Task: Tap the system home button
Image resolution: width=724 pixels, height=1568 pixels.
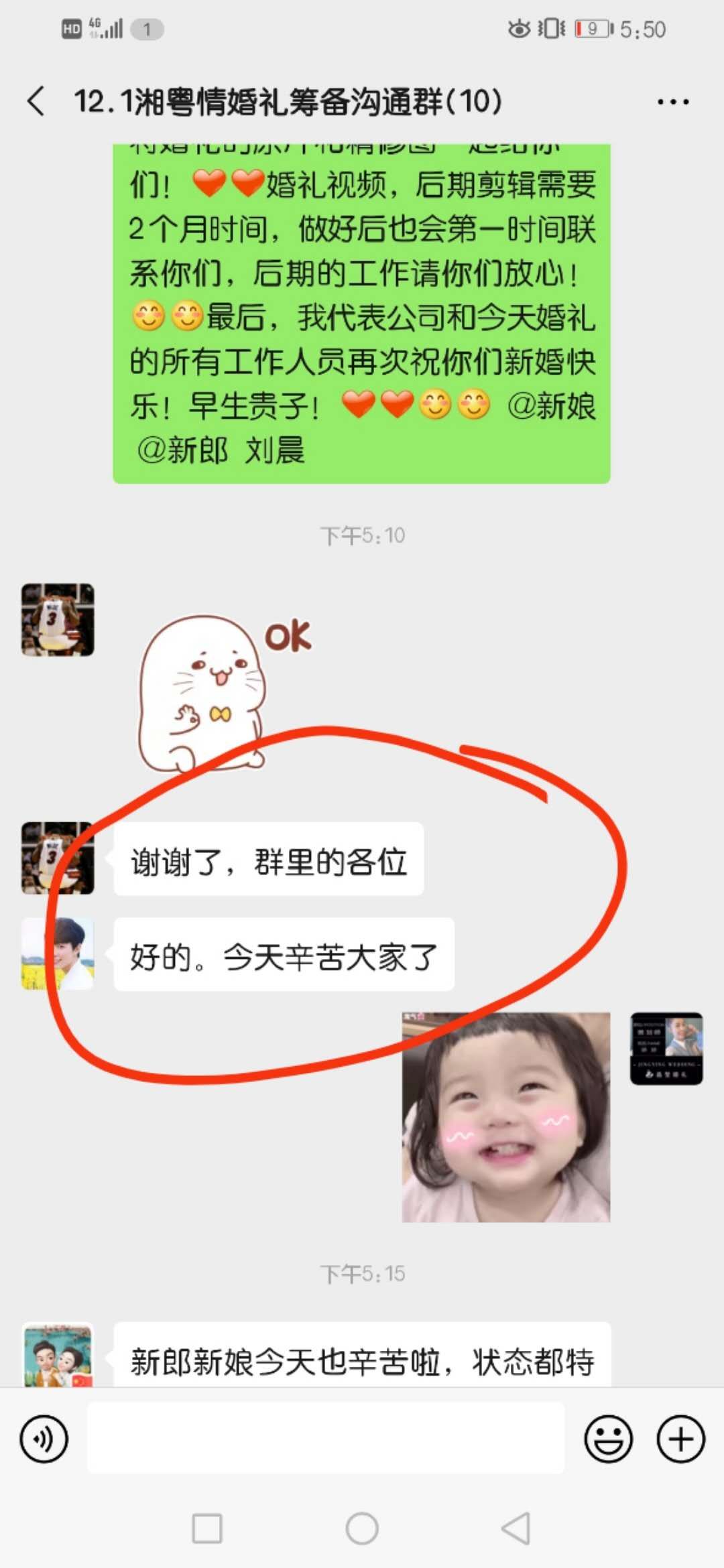Action: (x=362, y=1528)
